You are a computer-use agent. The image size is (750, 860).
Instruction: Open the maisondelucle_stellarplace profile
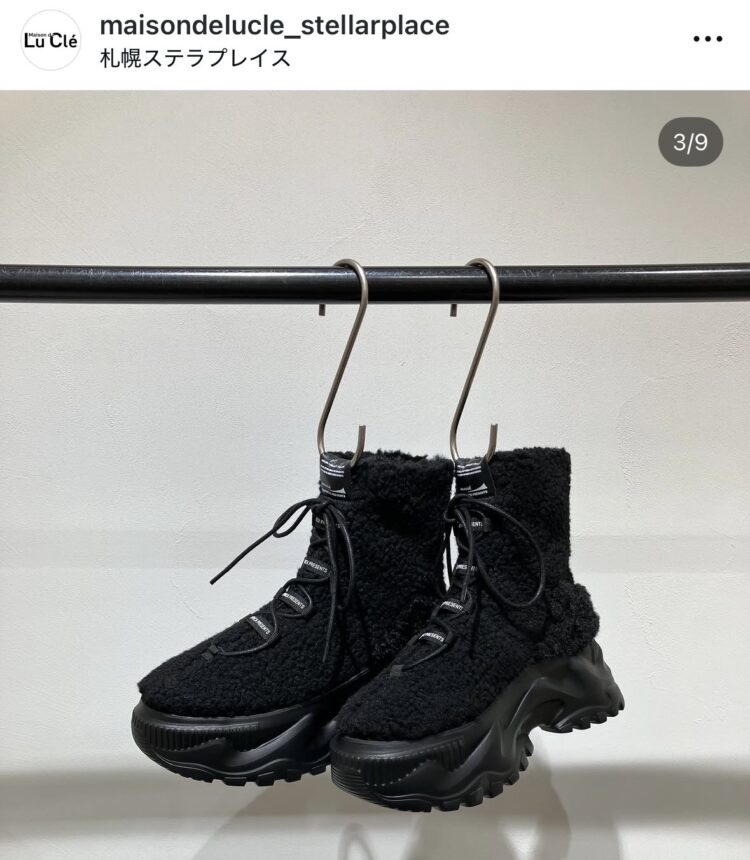point(275,25)
